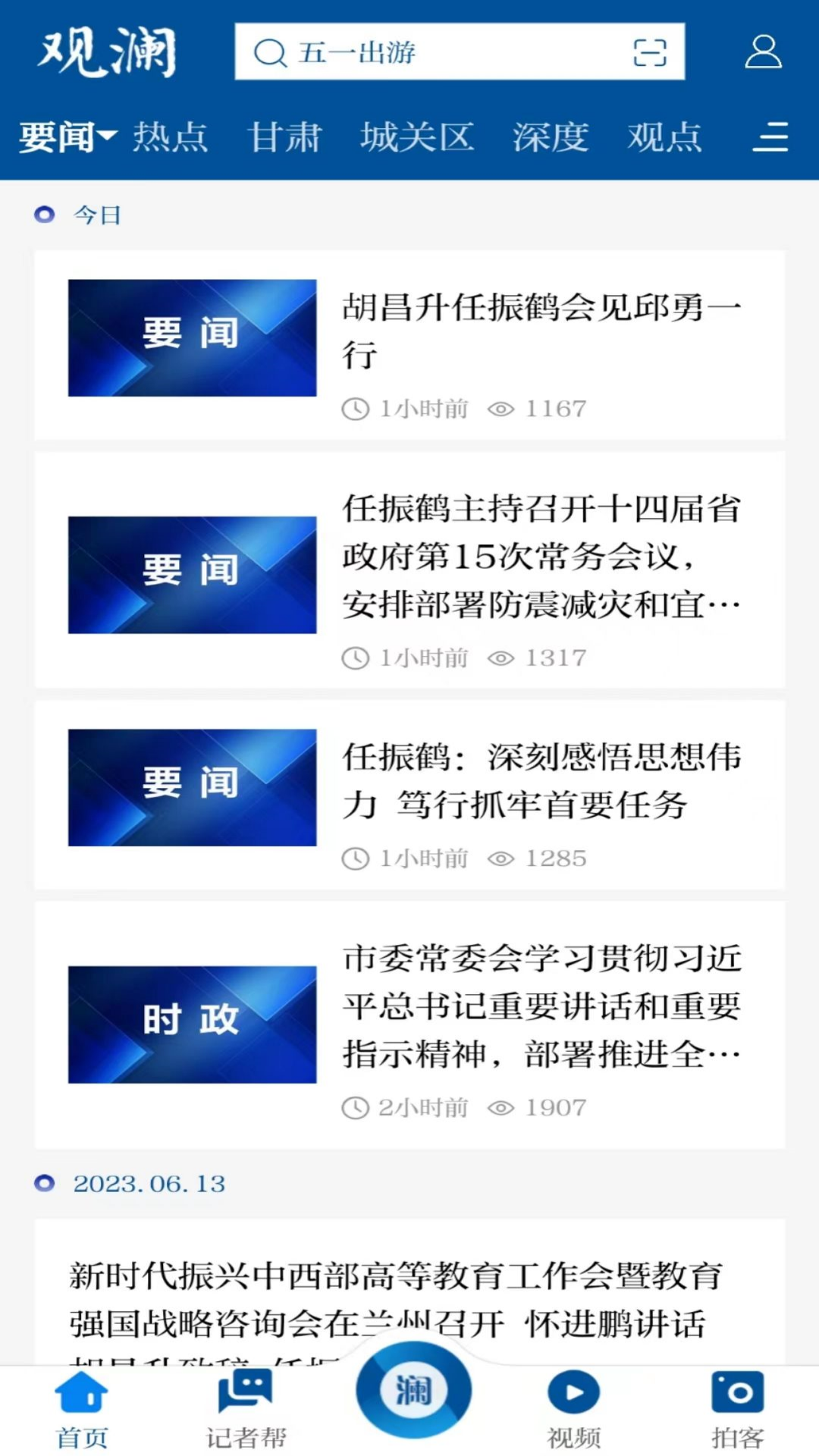Open article 新时代振兴中西部高等教育工作会
Image resolution: width=819 pixels, height=1456 pixels.
coord(394,1298)
